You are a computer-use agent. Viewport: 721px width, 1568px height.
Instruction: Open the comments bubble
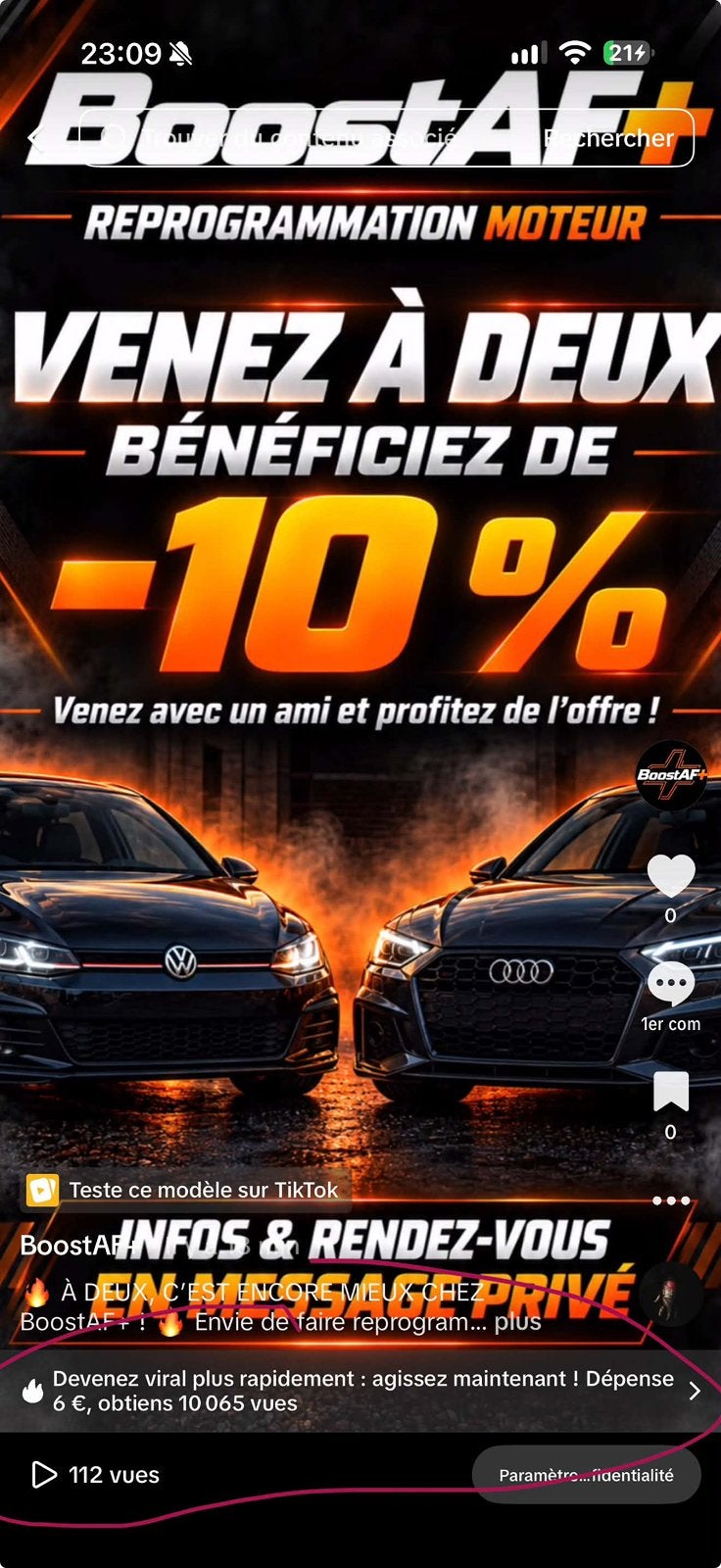[671, 984]
